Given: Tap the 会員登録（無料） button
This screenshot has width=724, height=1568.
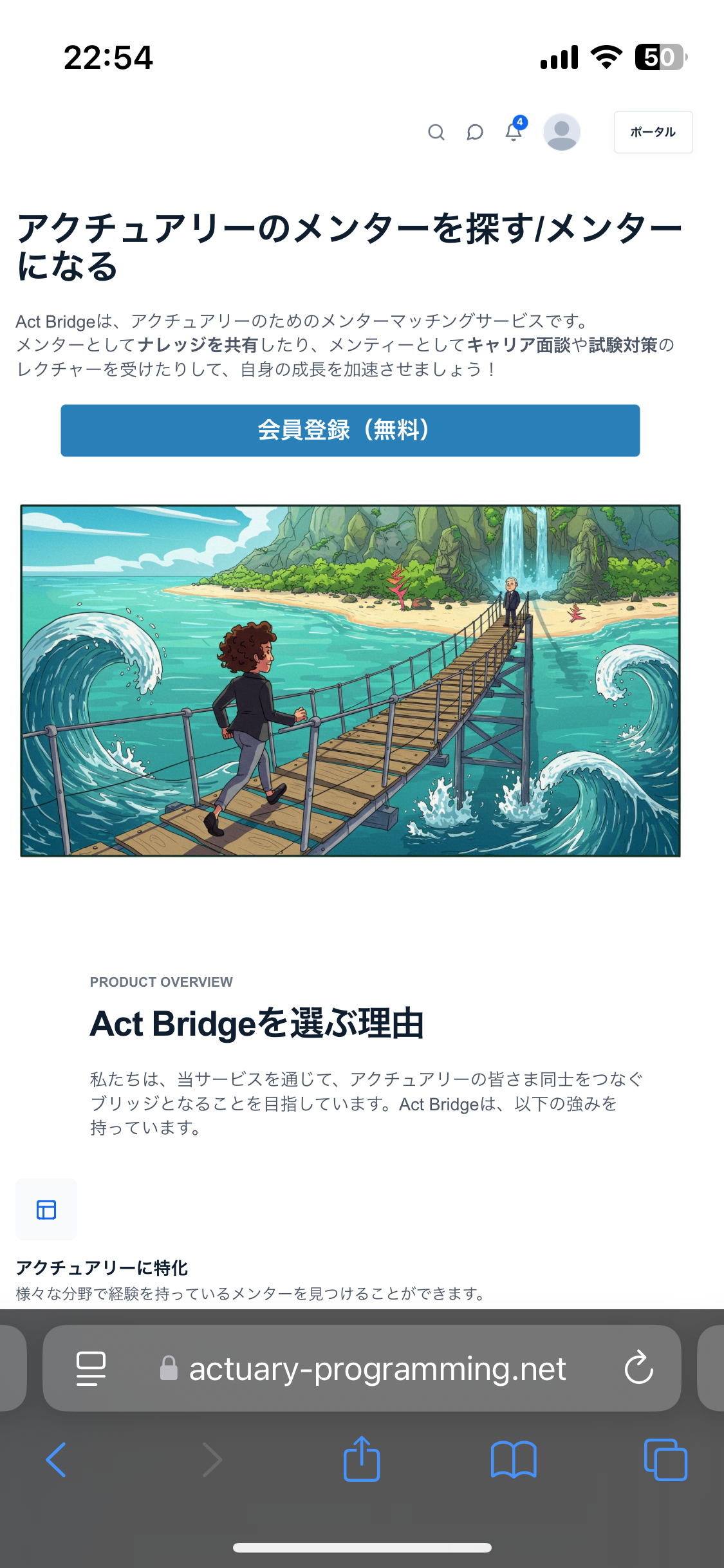Looking at the screenshot, I should point(350,430).
